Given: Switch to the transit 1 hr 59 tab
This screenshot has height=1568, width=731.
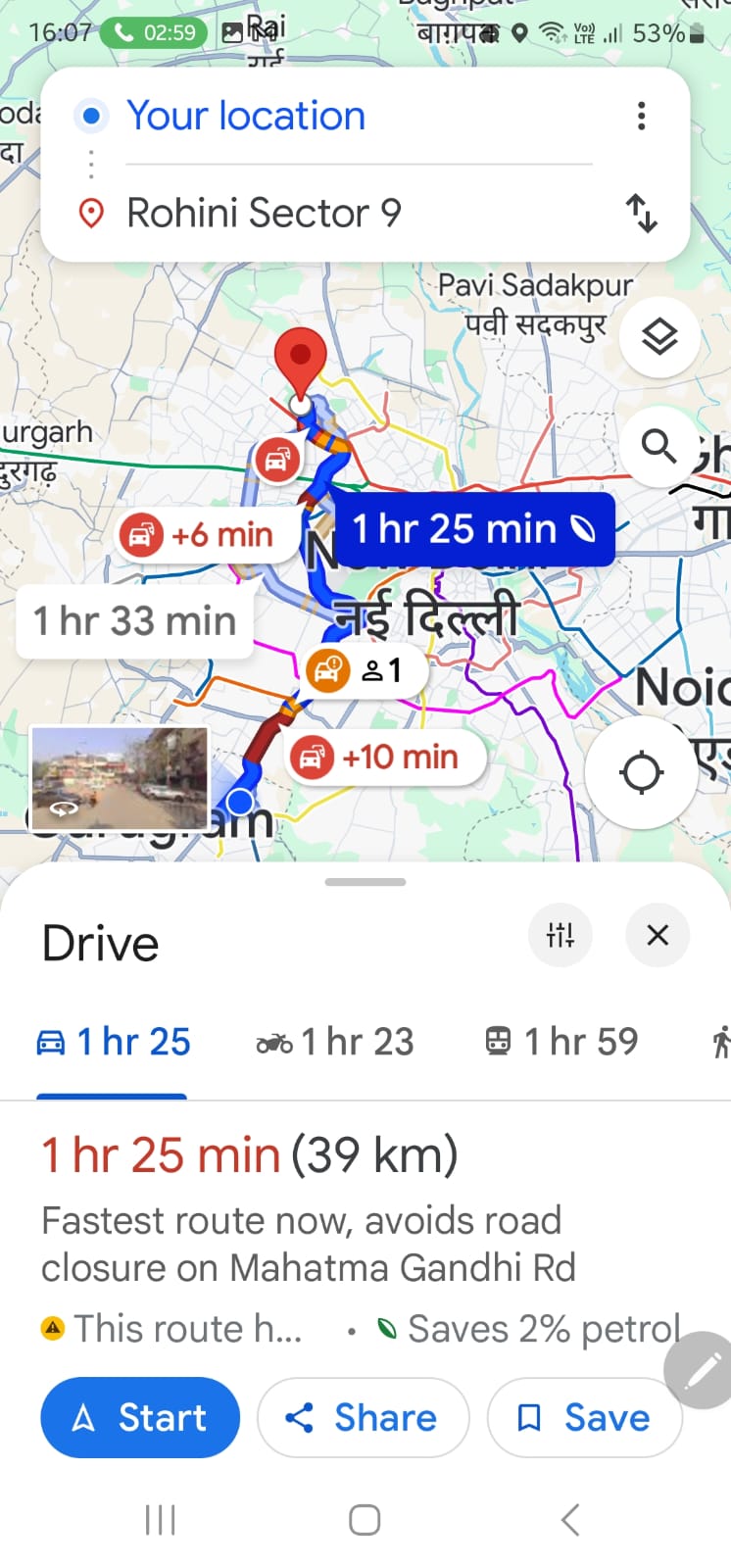Looking at the screenshot, I should 562,1042.
